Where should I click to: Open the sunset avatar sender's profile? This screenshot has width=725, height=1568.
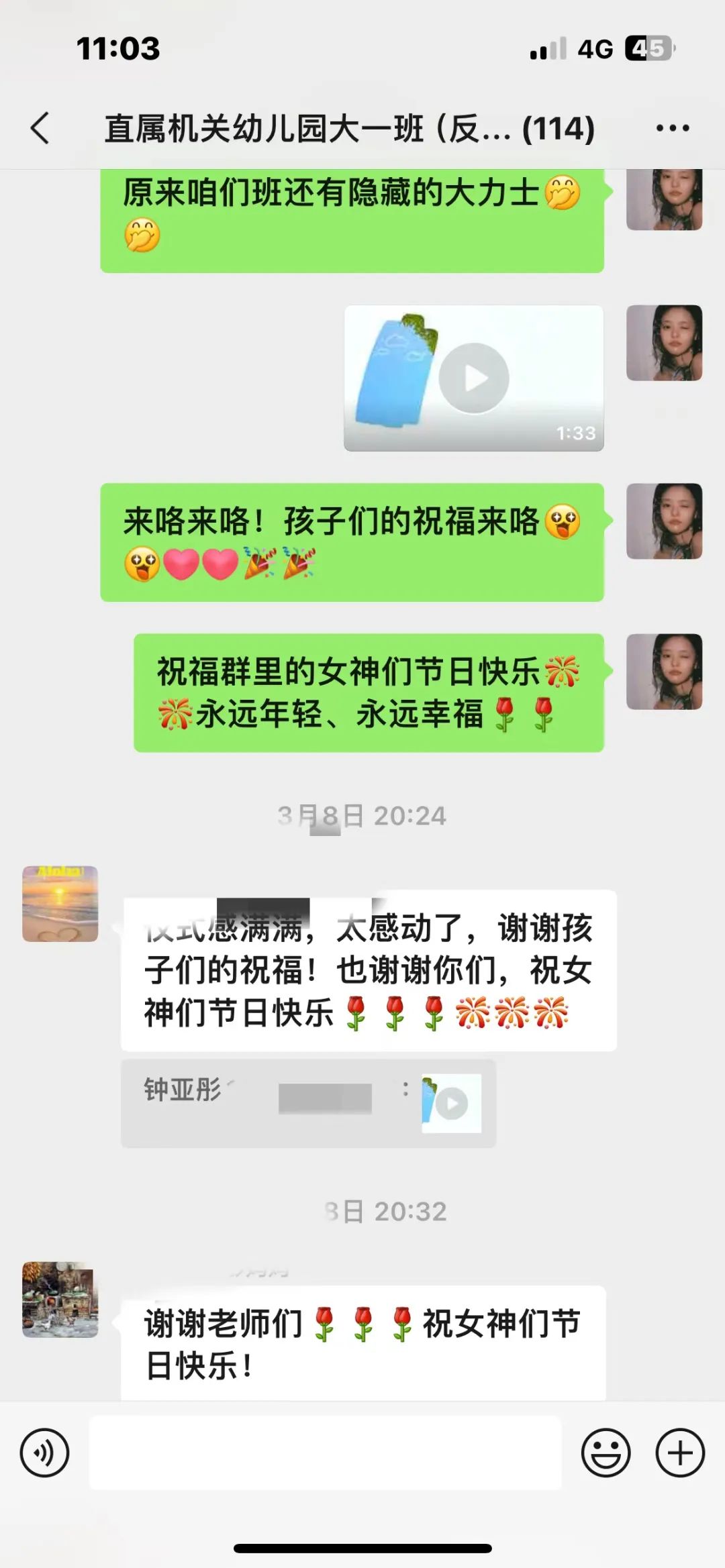(x=60, y=904)
